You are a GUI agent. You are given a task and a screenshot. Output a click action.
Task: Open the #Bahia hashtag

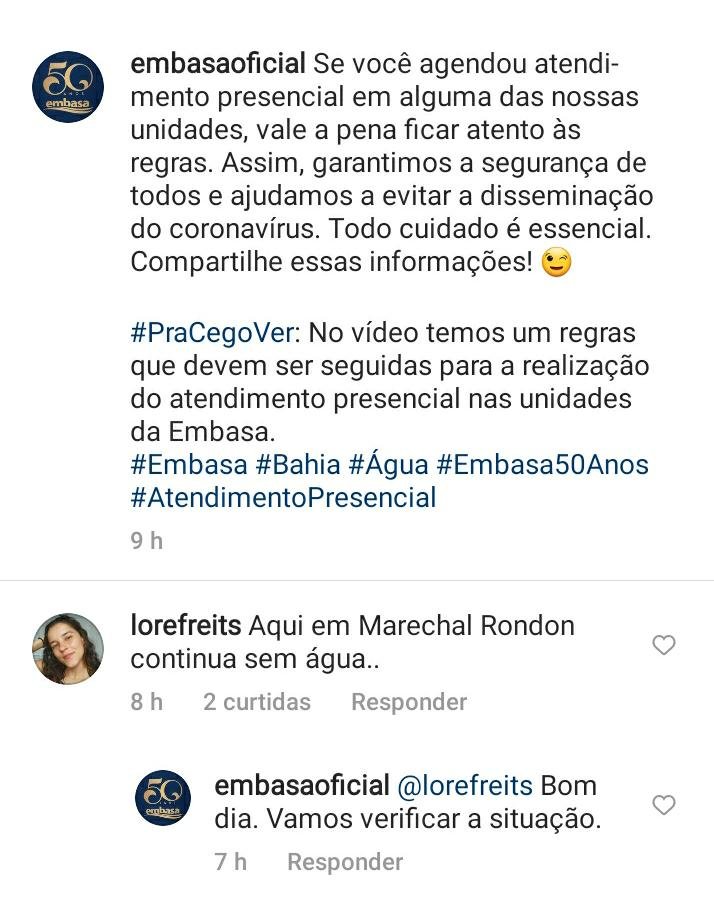tap(297, 464)
